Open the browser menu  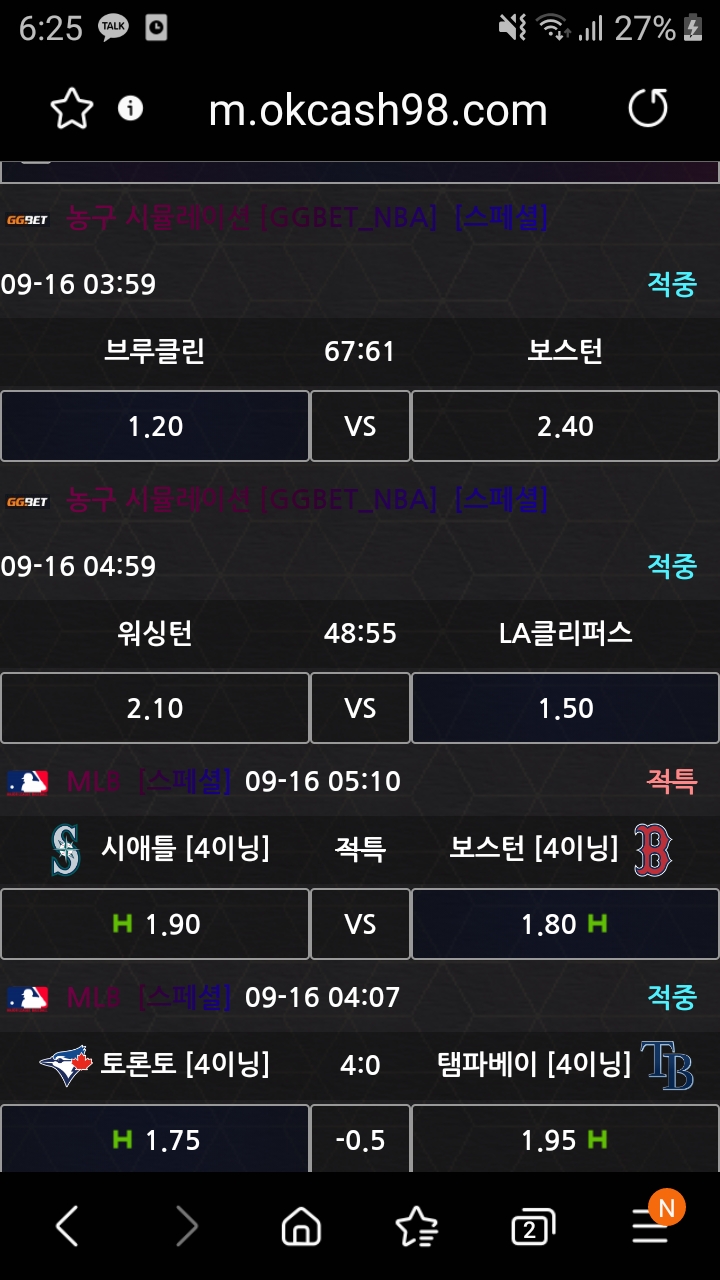coord(651,1226)
